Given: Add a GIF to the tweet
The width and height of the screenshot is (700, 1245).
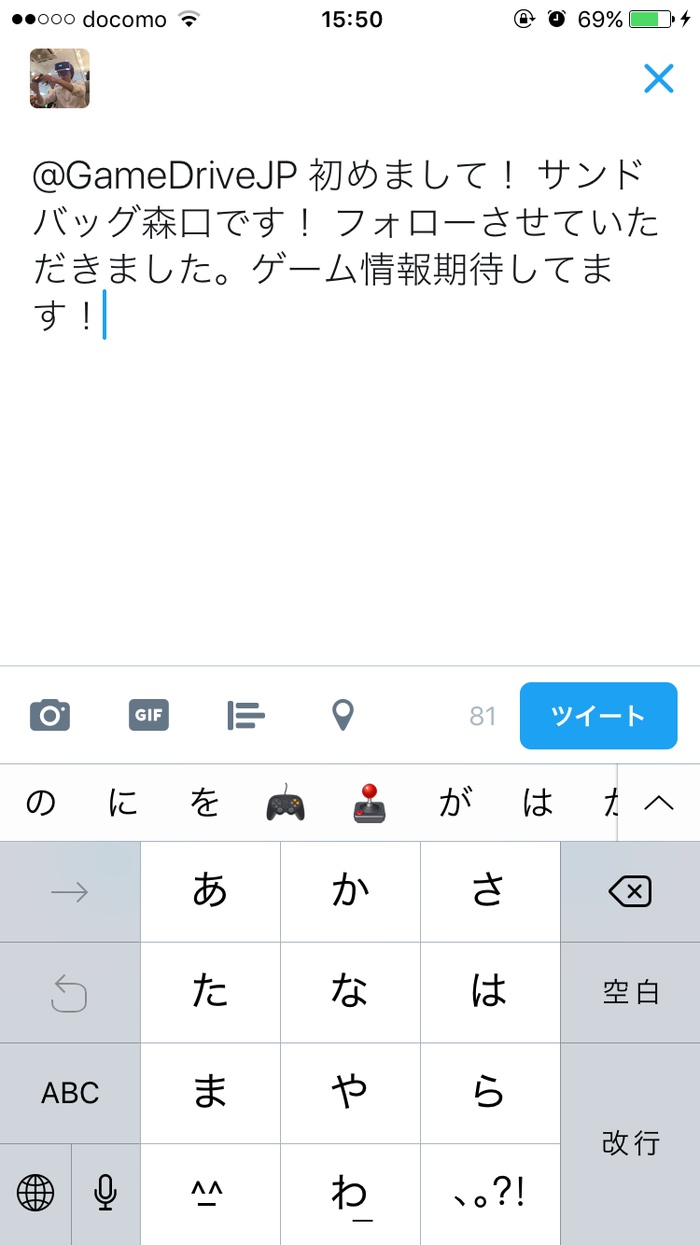Looking at the screenshot, I should 148,715.
